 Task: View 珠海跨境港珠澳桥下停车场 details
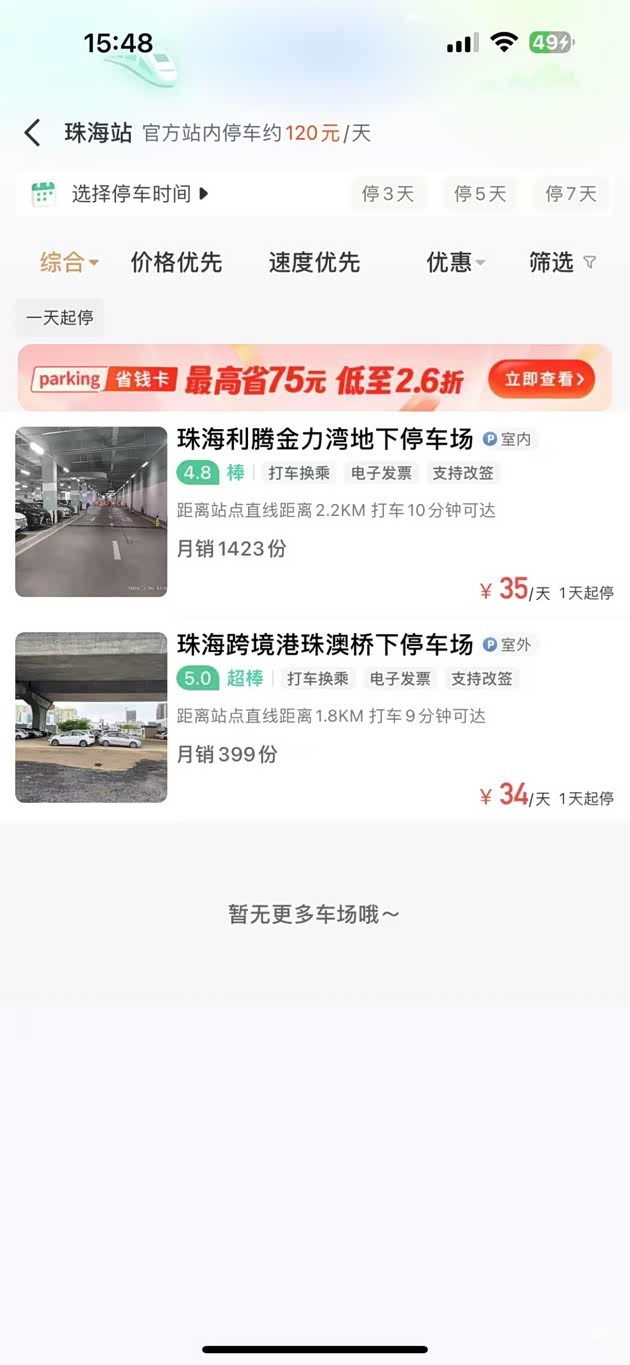click(324, 645)
